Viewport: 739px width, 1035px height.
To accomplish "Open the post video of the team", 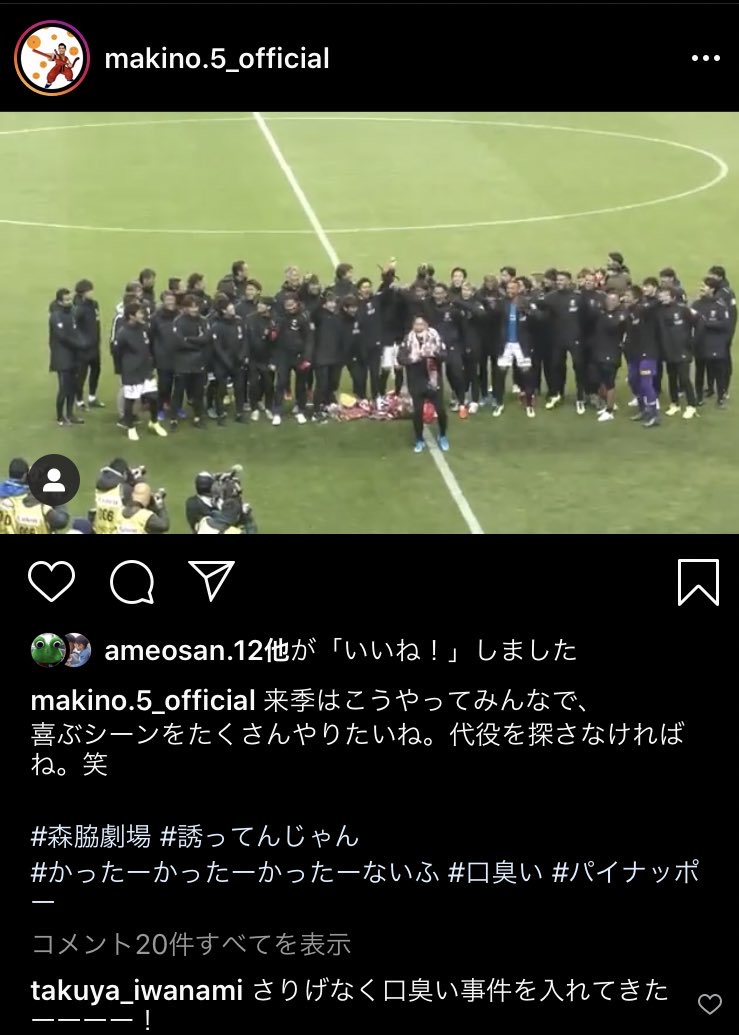I will (x=369, y=322).
